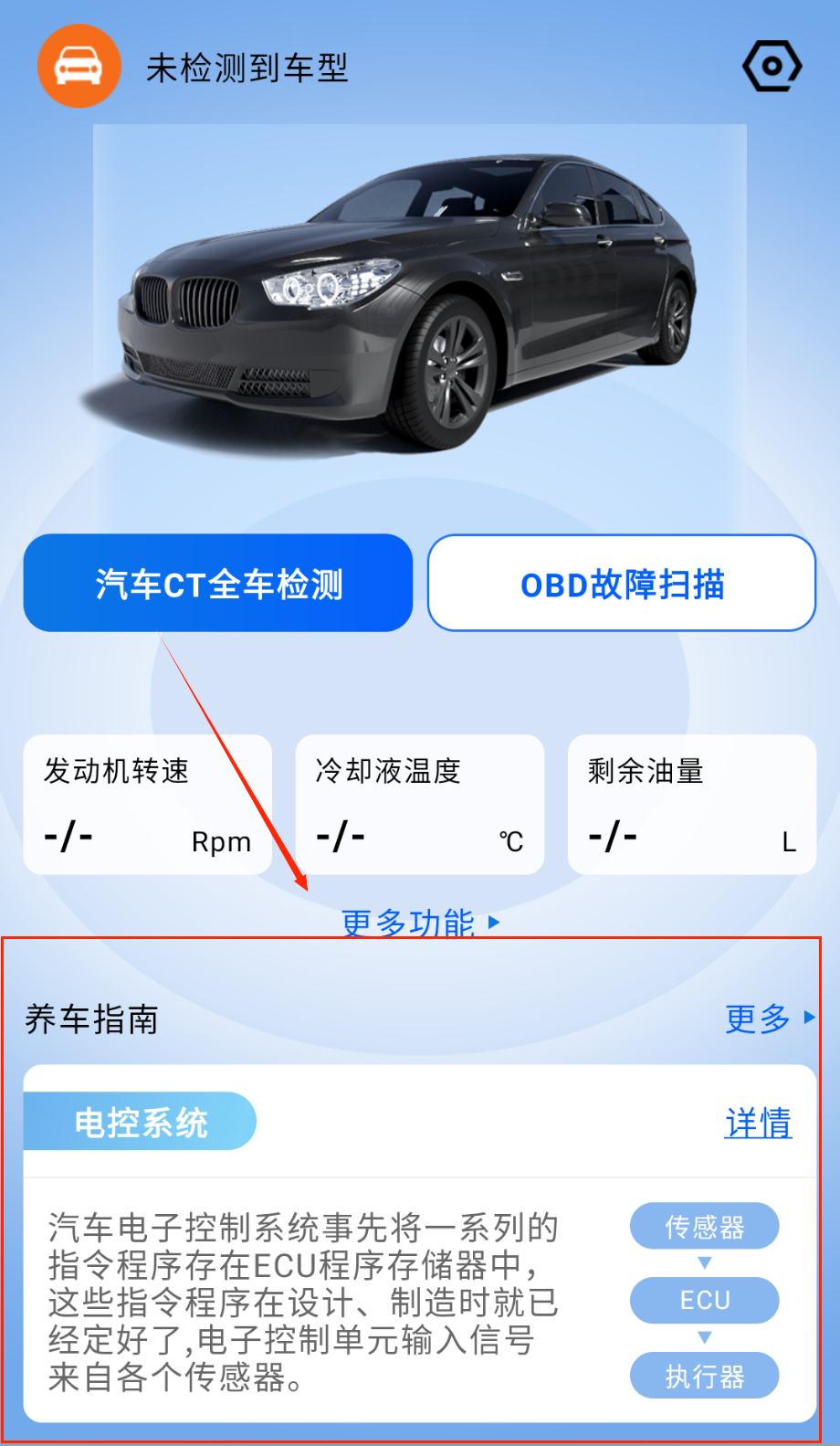This screenshot has height=1446, width=840.
Task: View 更多 in the 养车指南 section
Action: [769, 1019]
